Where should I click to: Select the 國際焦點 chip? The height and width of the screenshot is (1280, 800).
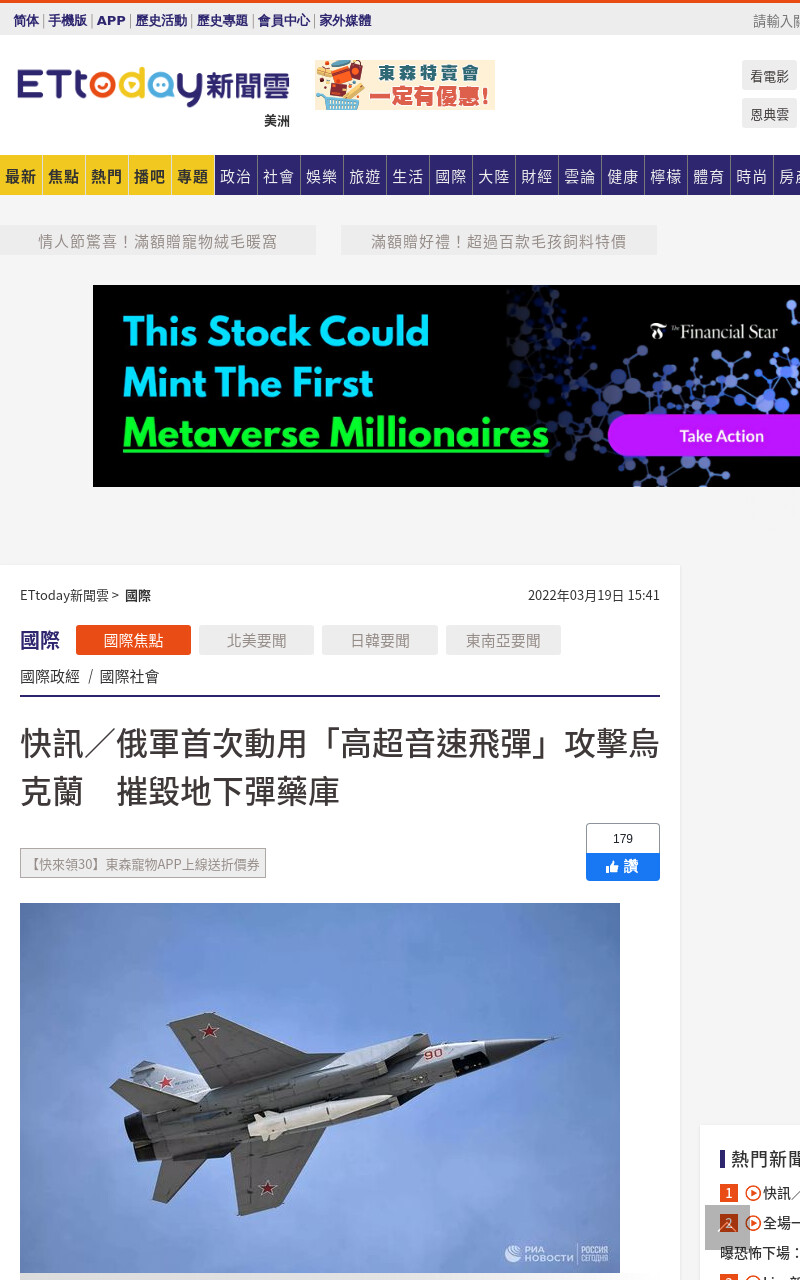pos(133,640)
